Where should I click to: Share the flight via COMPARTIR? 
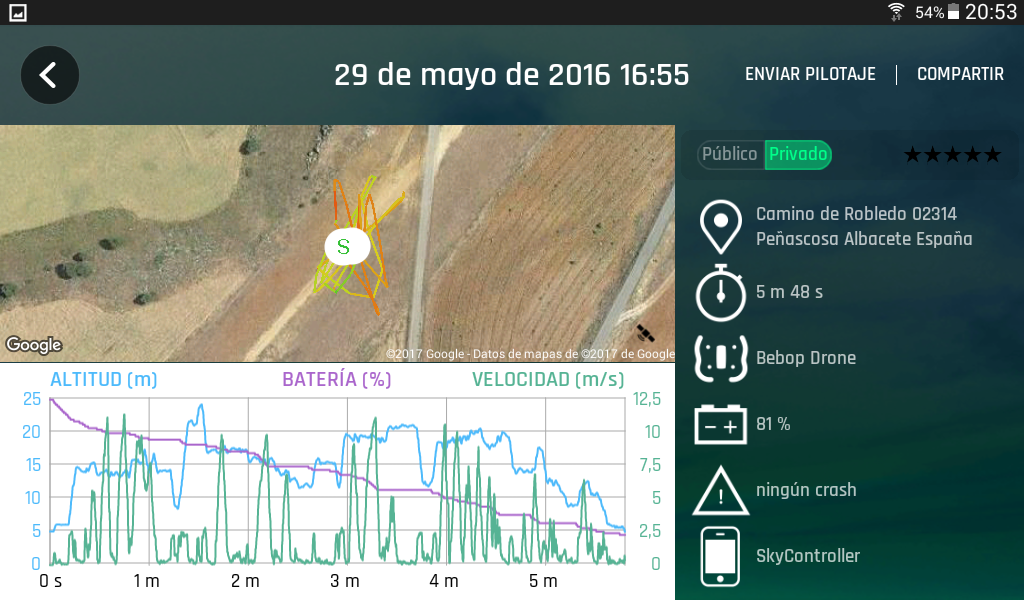[960, 74]
